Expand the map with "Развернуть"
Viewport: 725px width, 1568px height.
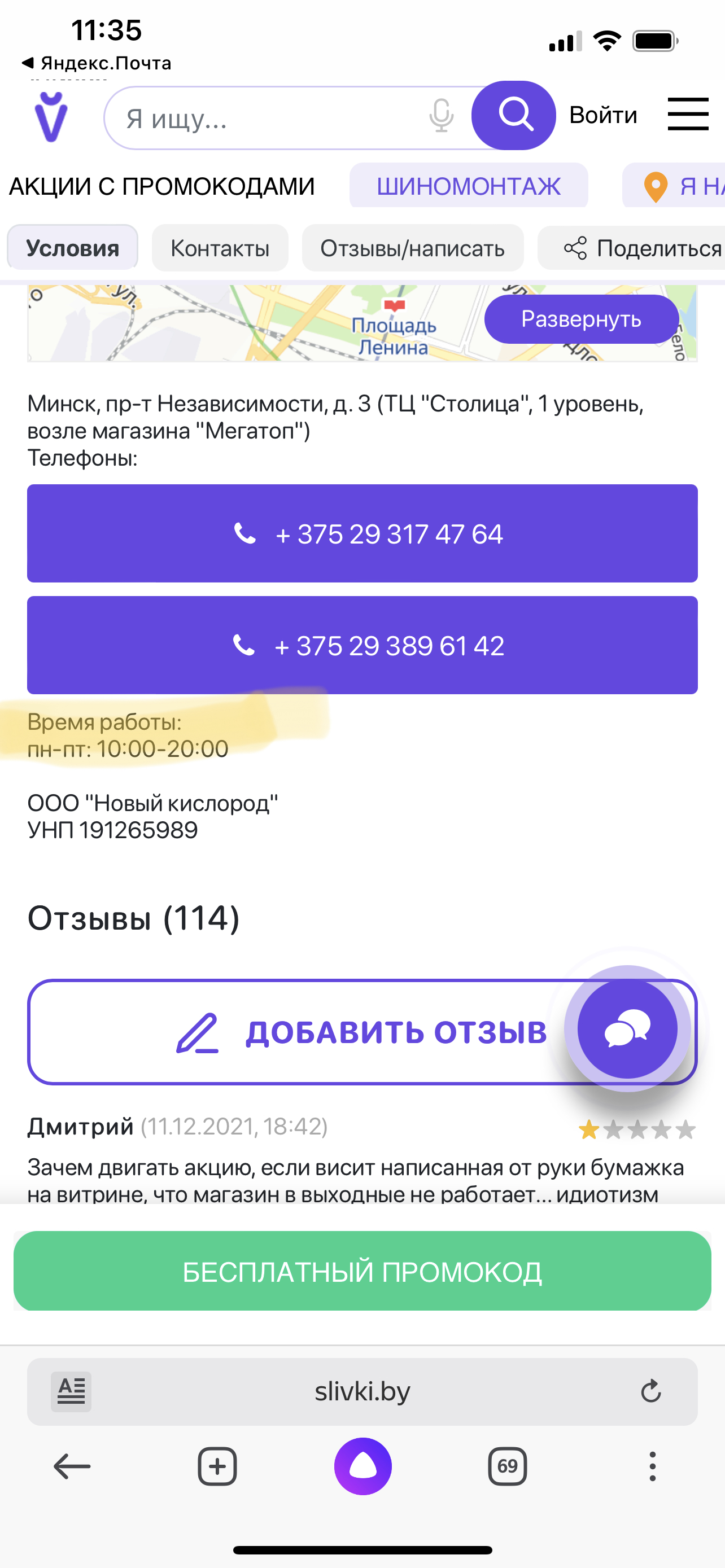580,319
